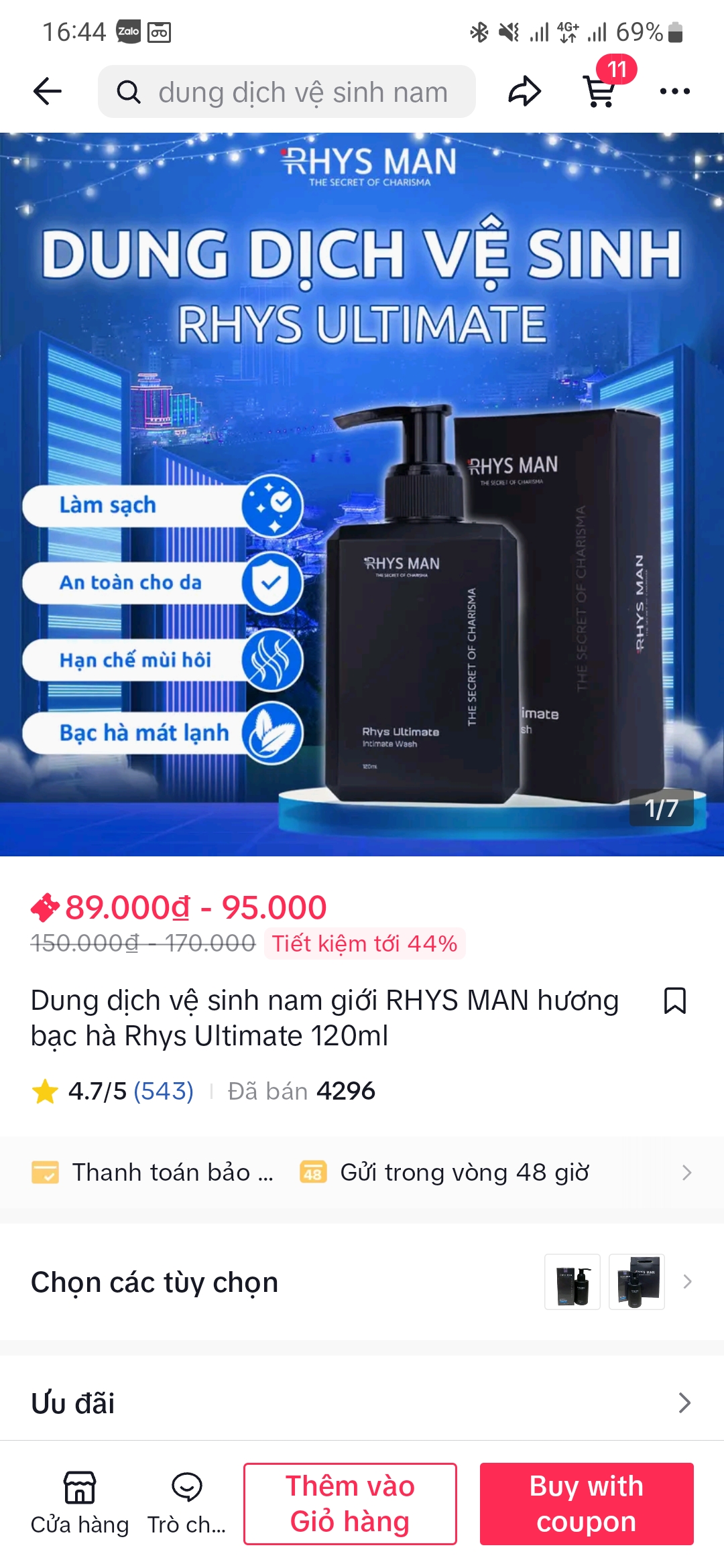Open the shopping cart with 11 items
This screenshot has height=1568, width=724.
pos(600,92)
